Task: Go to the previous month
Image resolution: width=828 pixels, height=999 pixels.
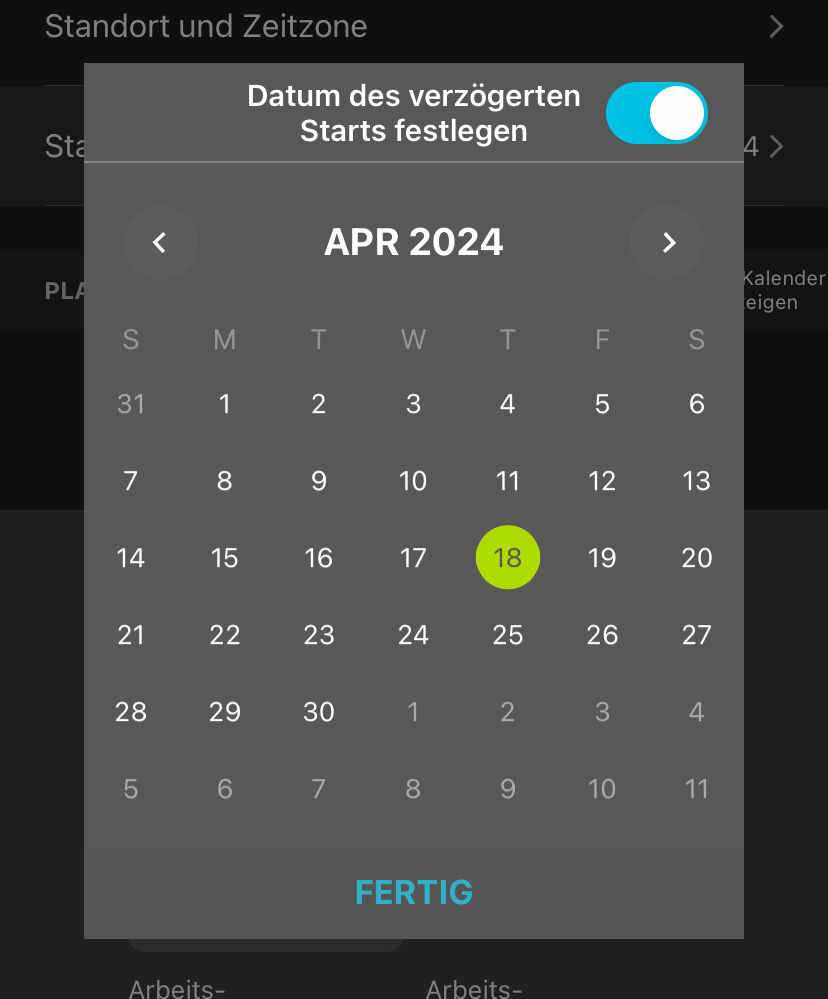Action: pos(160,242)
